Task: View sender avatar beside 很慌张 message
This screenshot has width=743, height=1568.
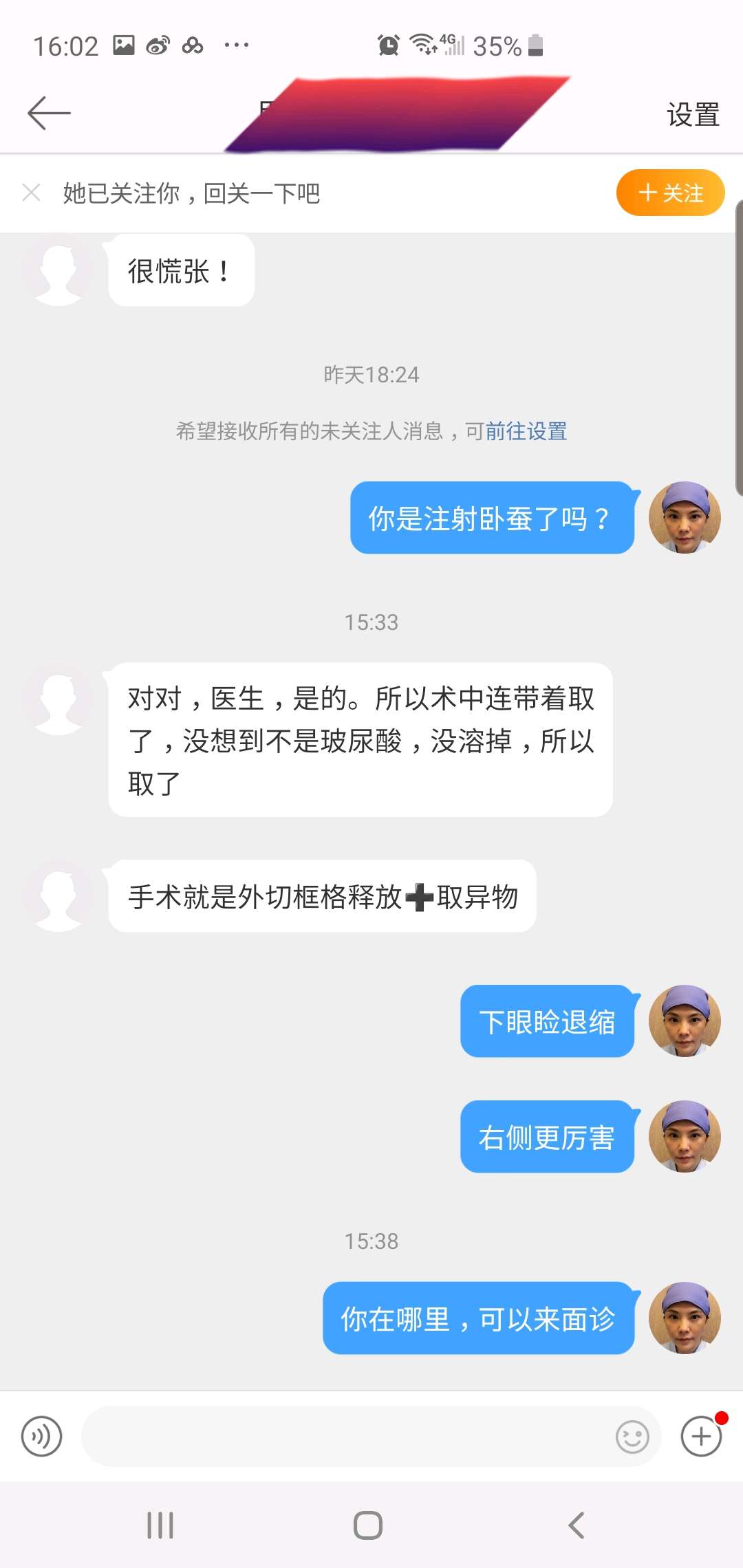Action: click(58, 270)
